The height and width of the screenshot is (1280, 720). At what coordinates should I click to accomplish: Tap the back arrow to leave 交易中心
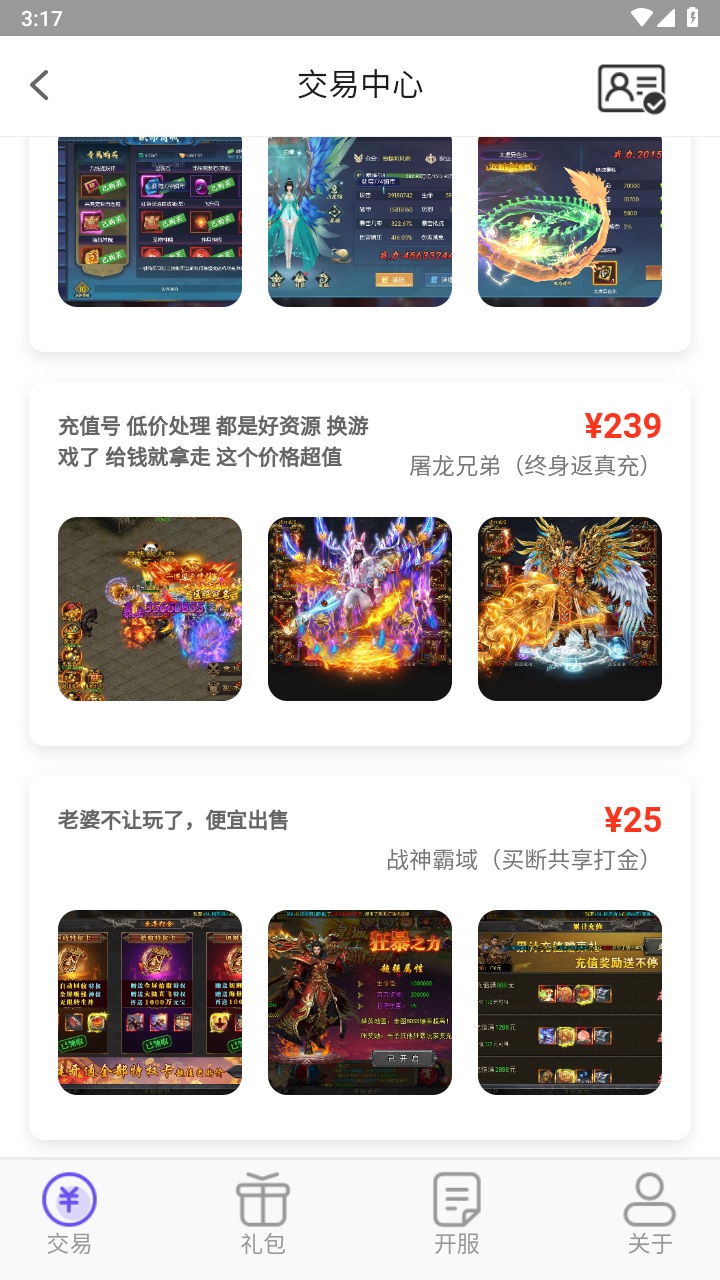click(38, 85)
